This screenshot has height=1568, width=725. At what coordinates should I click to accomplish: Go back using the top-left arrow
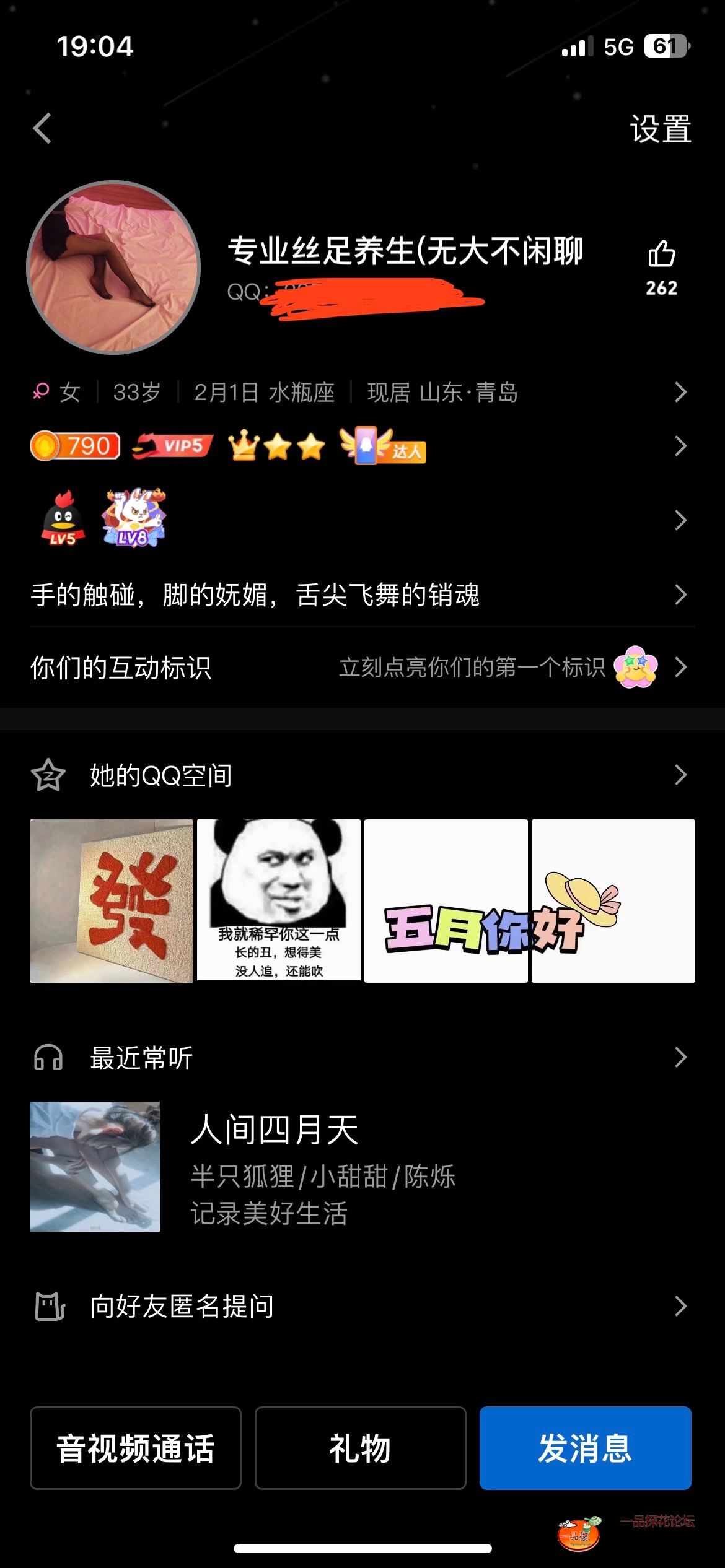(x=42, y=129)
